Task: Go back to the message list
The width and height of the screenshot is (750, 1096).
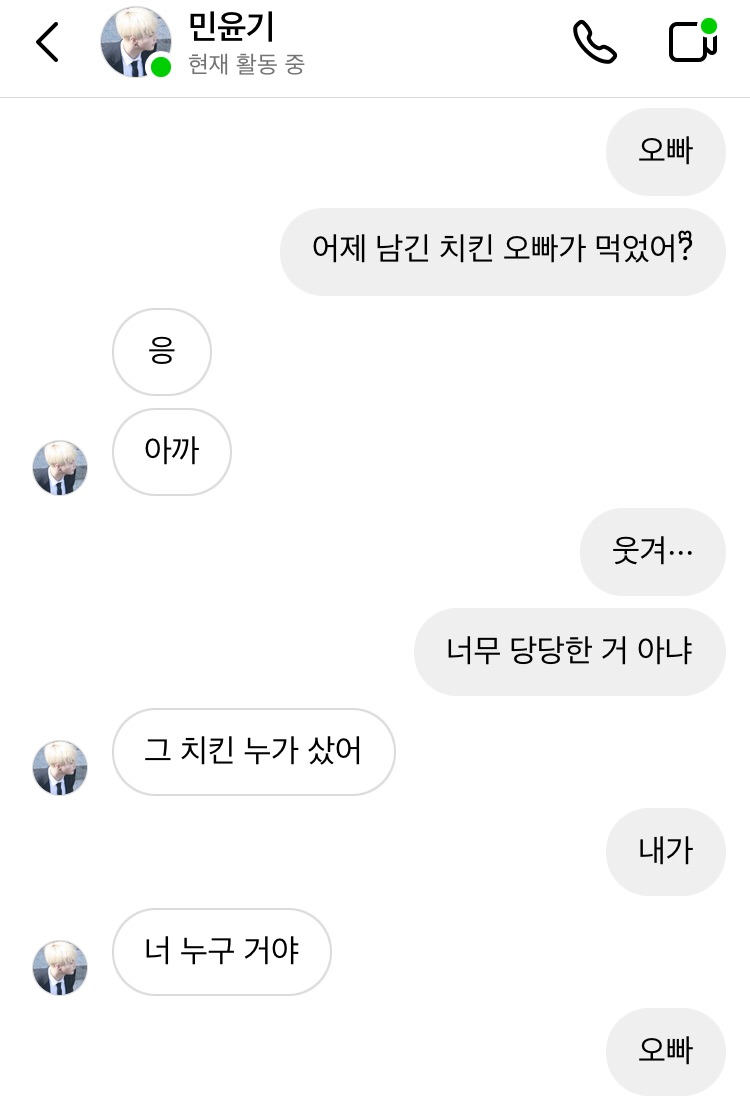Action: 47,43
